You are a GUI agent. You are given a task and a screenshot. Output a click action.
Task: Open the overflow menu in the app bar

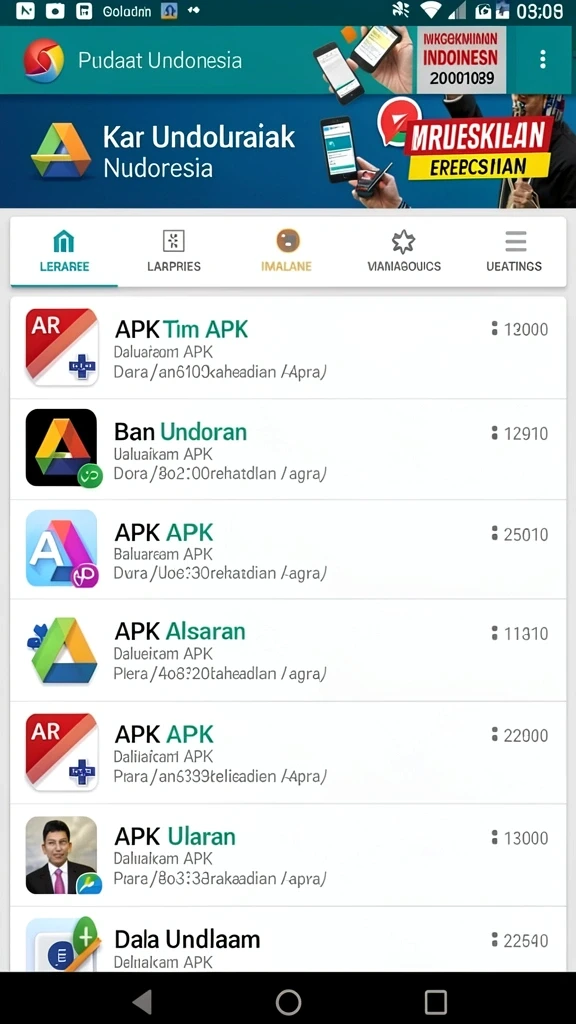pos(542,60)
